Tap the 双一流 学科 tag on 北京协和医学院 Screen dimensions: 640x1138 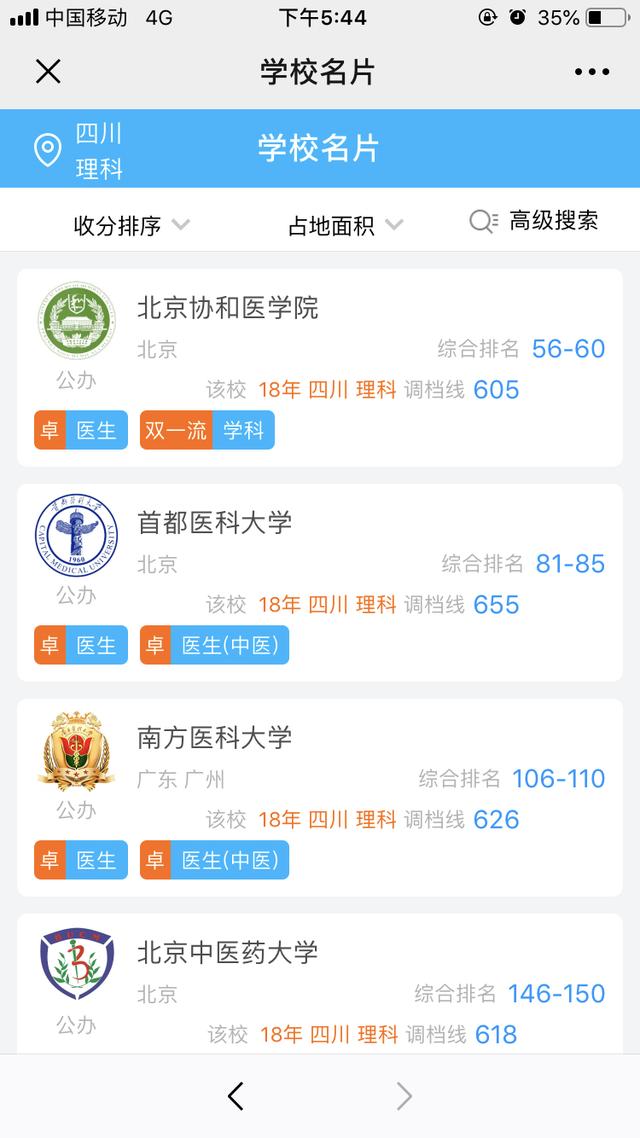[x=207, y=430]
